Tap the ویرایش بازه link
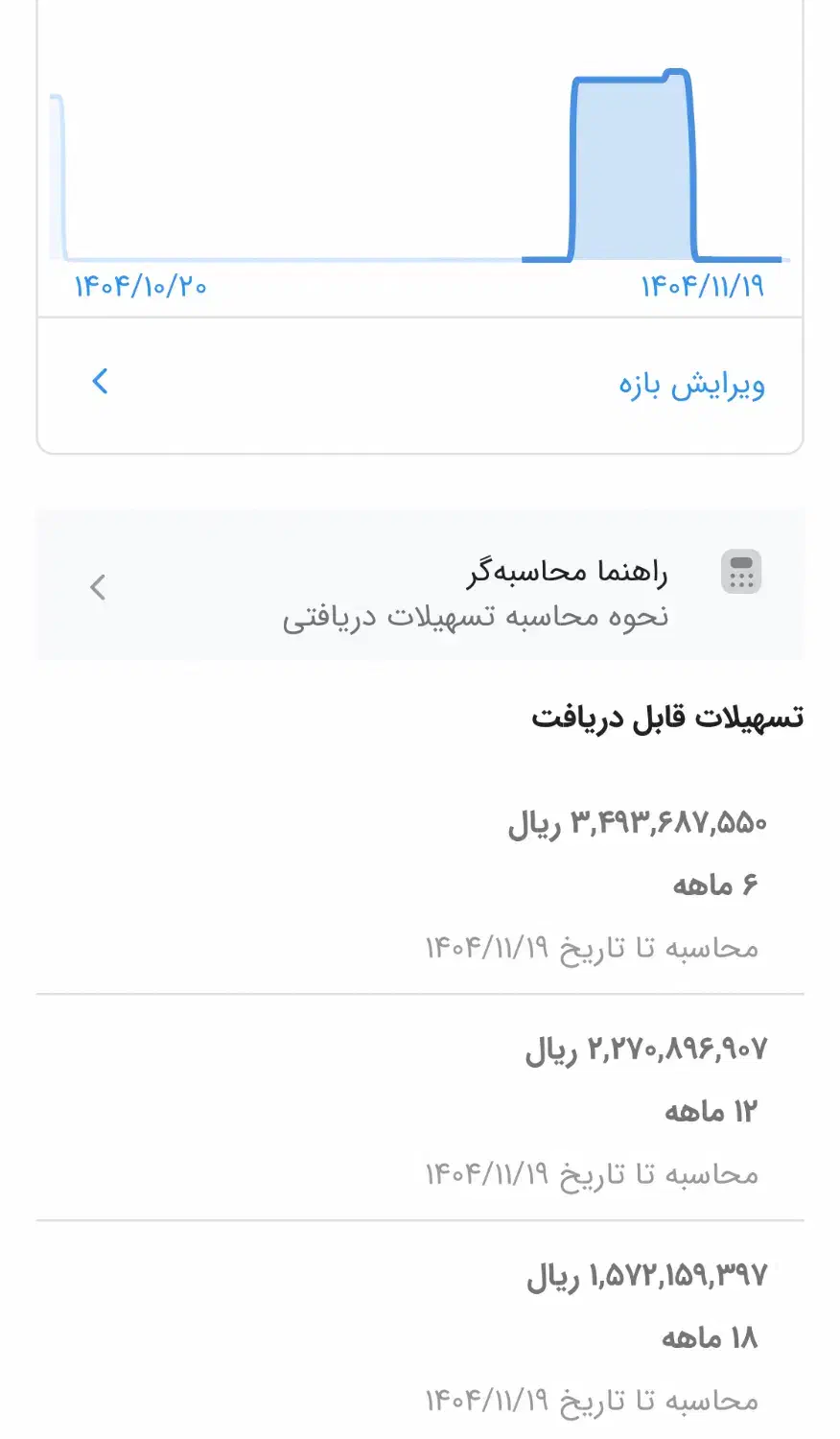Viewport: 840px width, 1439px height. [x=692, y=381]
